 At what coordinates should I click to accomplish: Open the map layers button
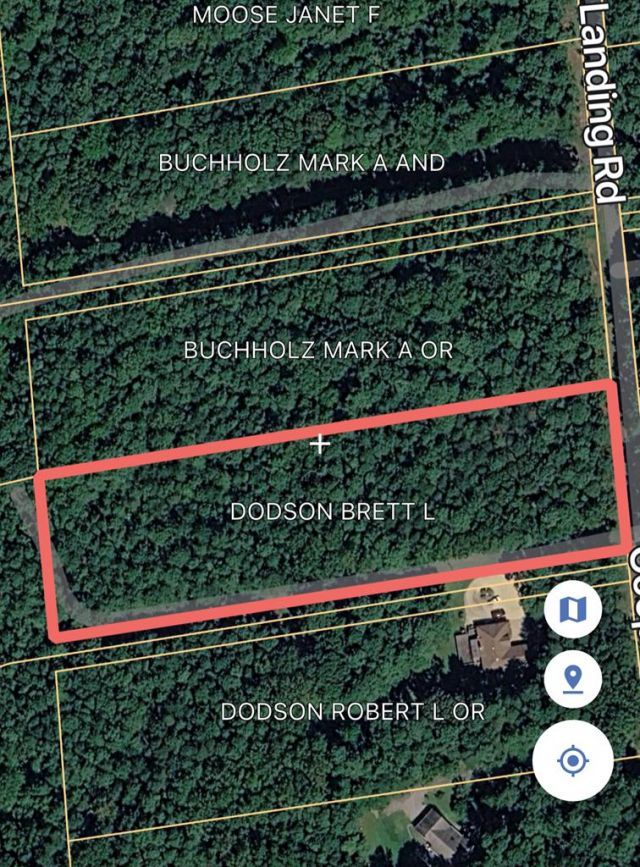[x=573, y=607]
